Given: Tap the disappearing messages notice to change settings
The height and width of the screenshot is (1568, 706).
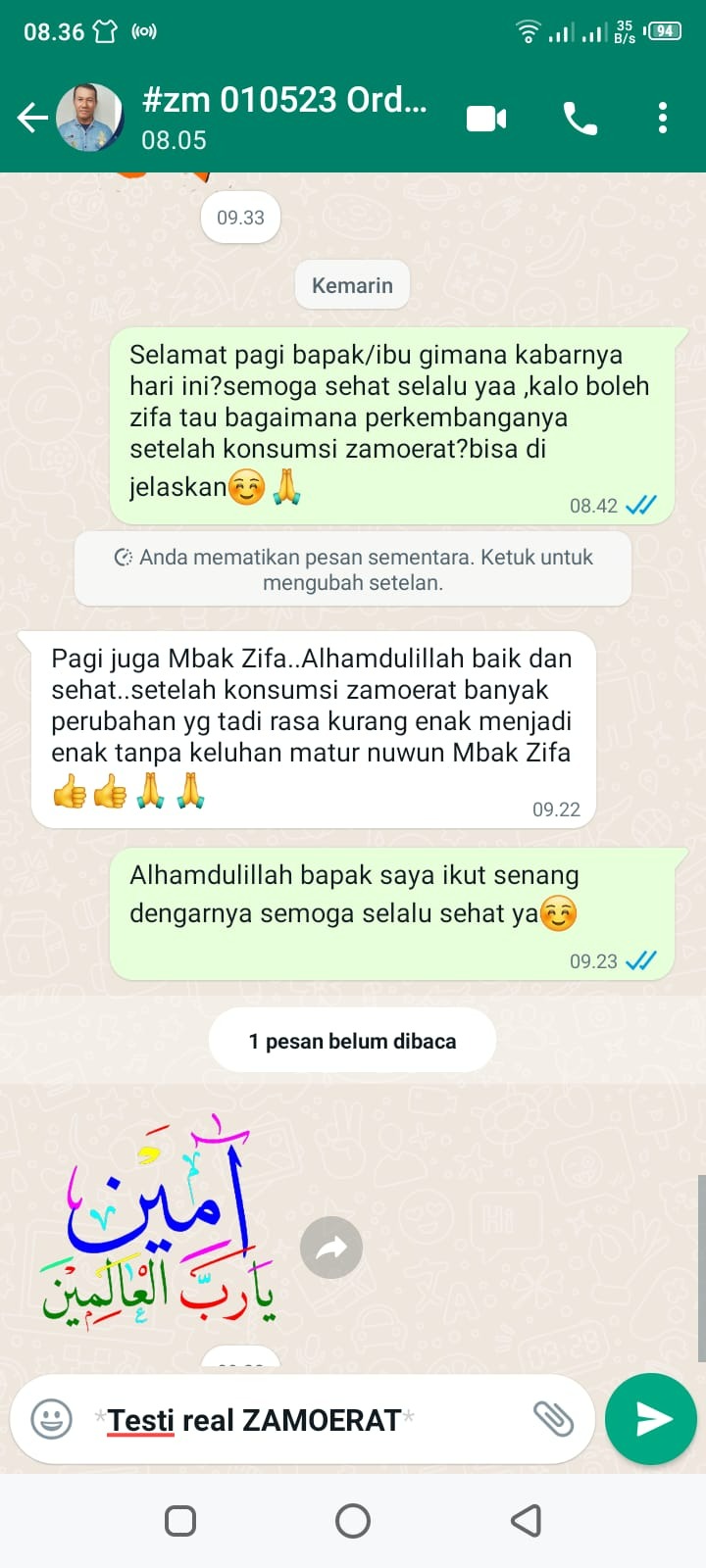Looking at the screenshot, I should click(x=353, y=569).
